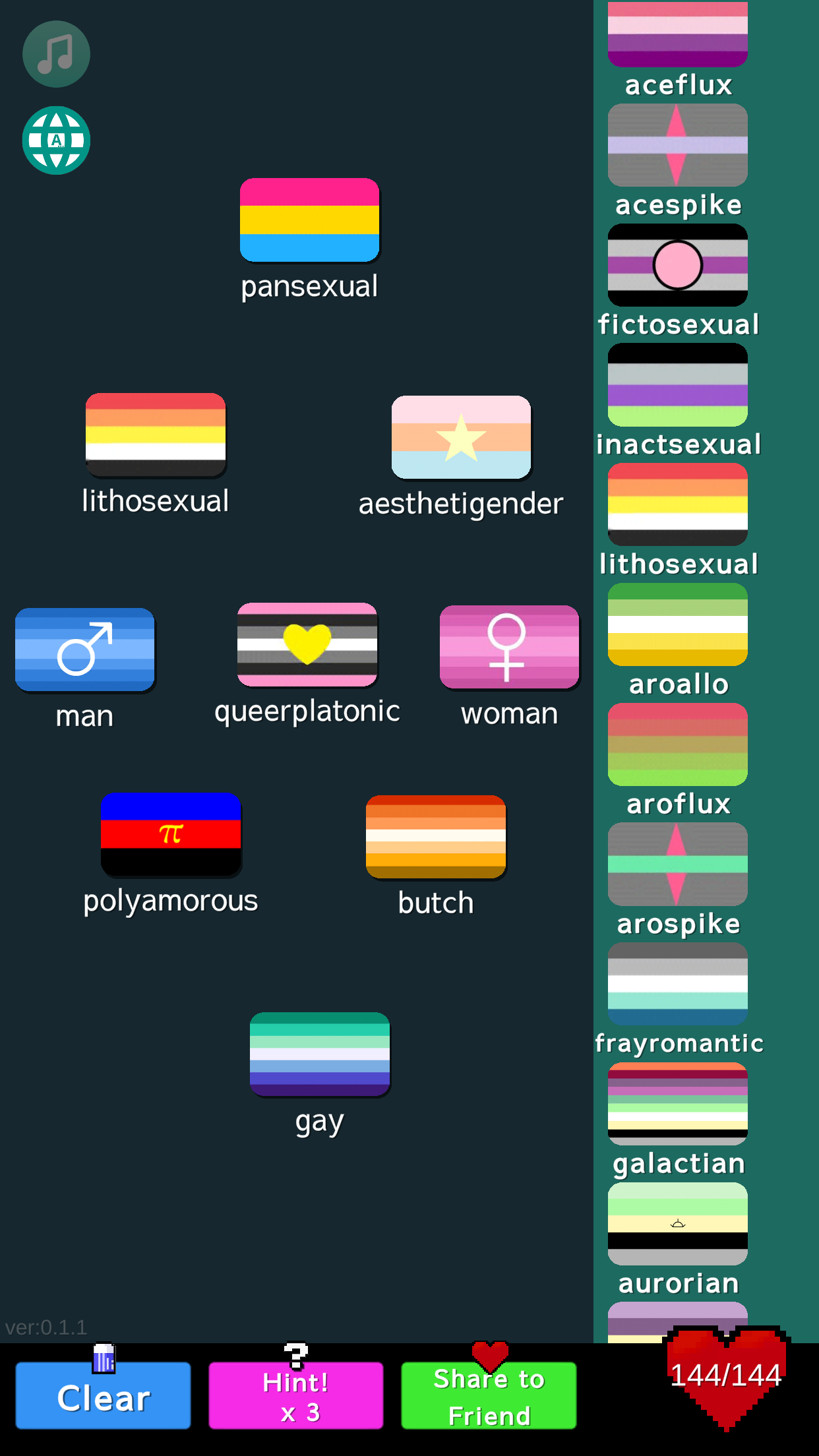Click the aesthetigender flag with star
The height and width of the screenshot is (1456, 819).
(461, 438)
